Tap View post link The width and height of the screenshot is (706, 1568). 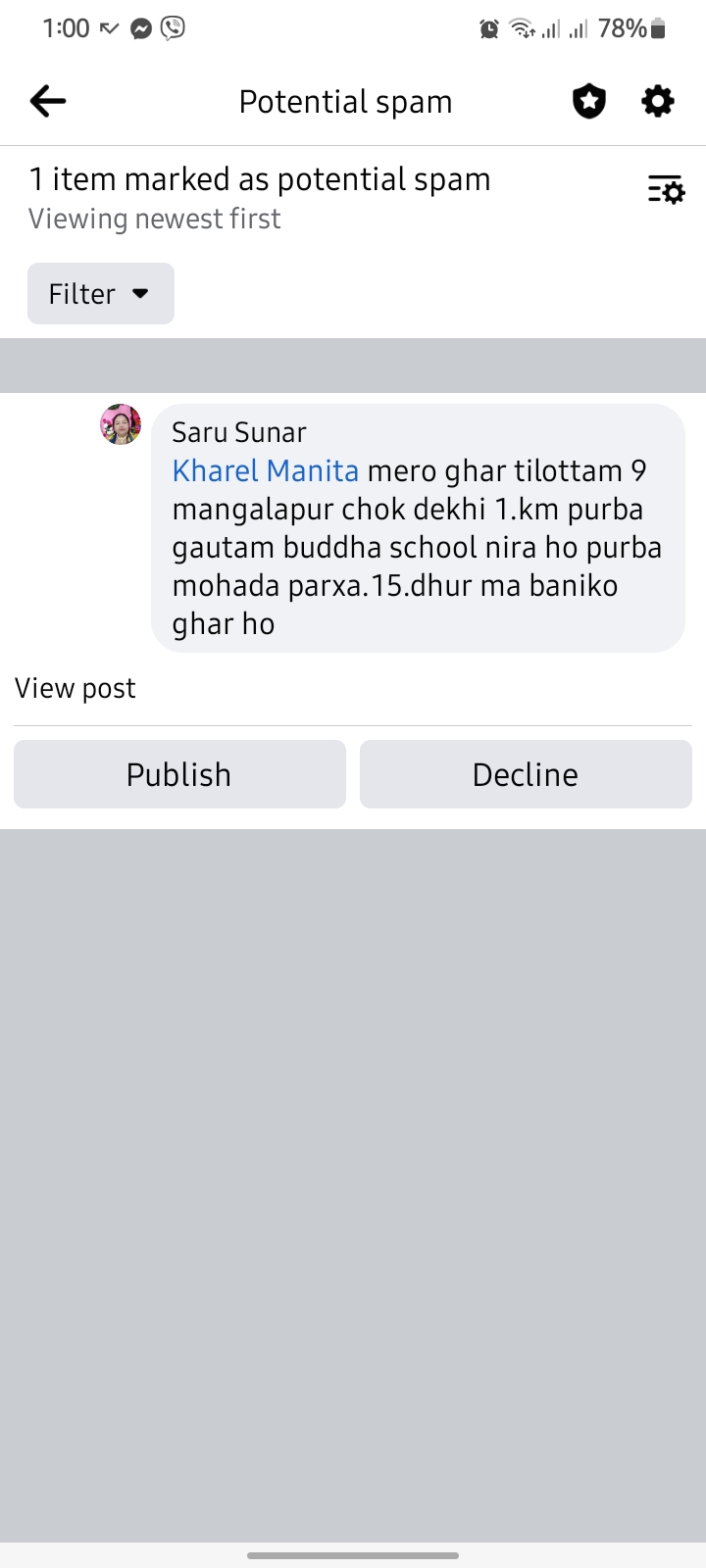coord(76,688)
